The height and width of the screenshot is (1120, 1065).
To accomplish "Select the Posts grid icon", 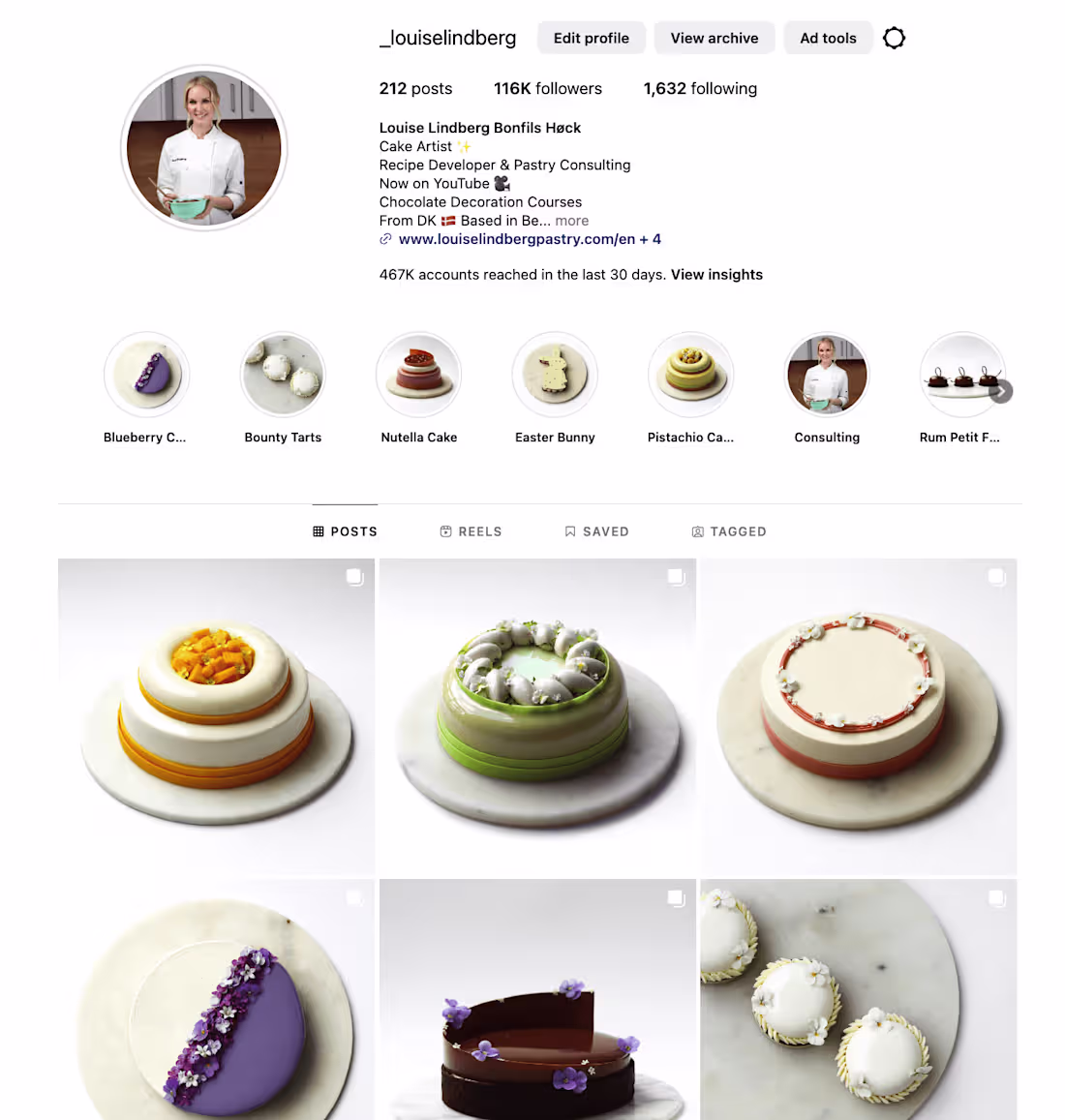I will [x=319, y=530].
